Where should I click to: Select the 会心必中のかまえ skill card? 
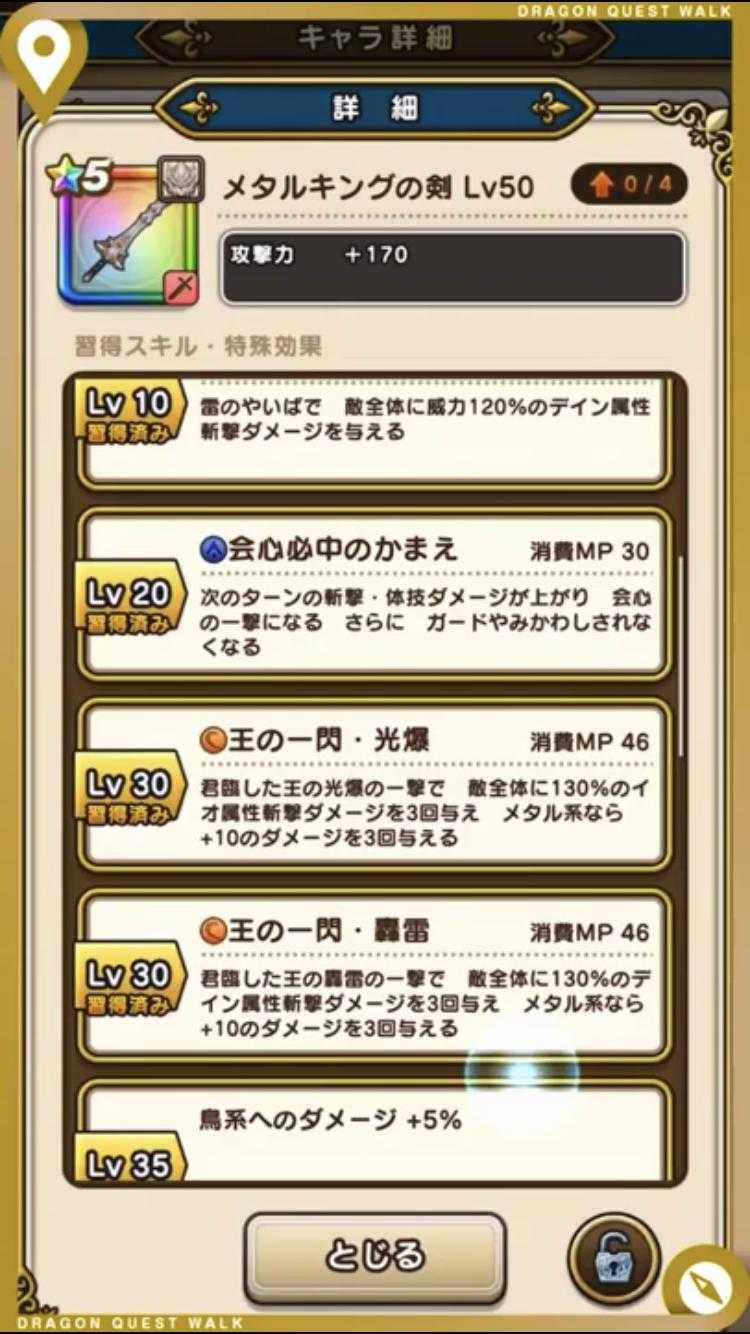coord(371,594)
